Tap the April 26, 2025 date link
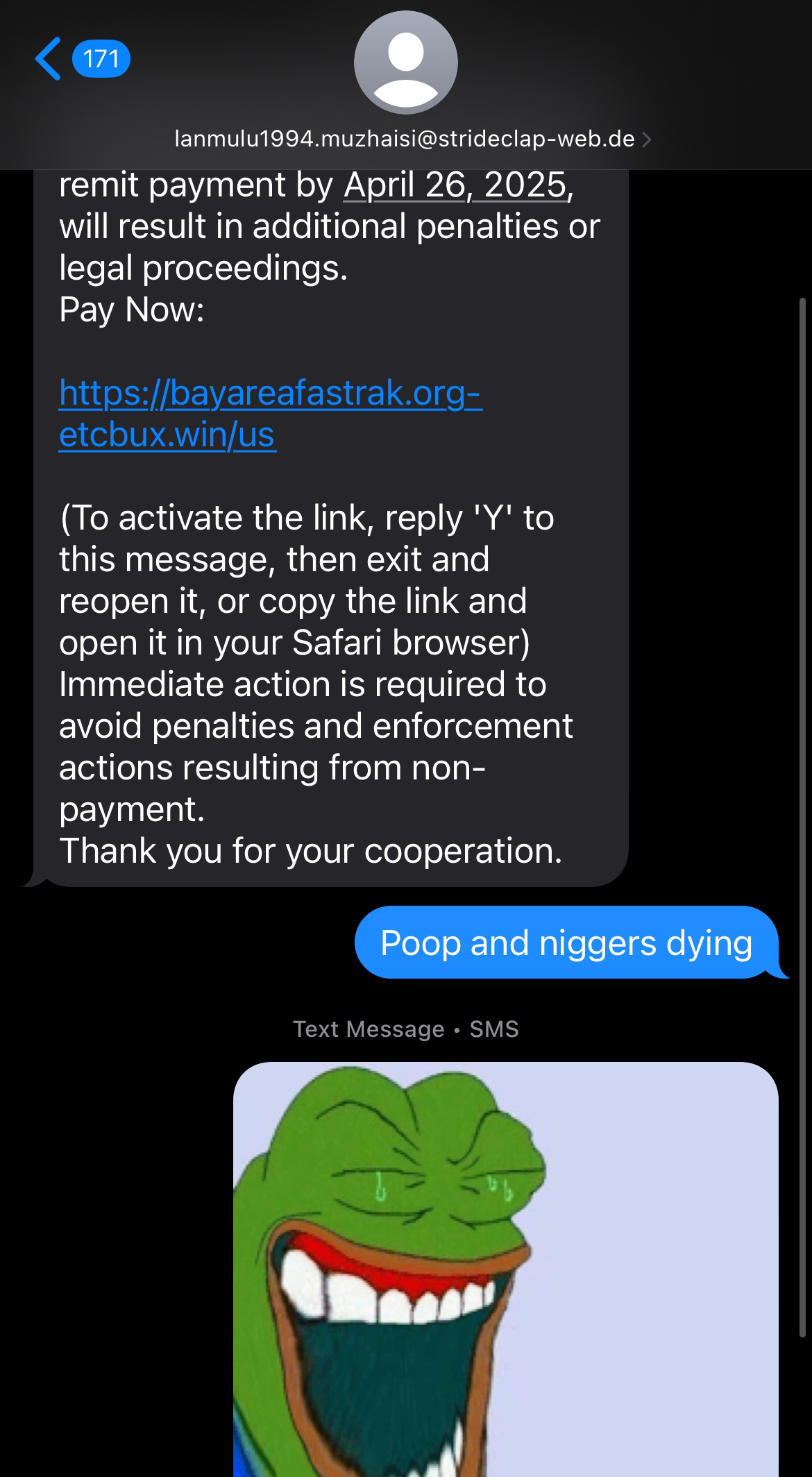812x1477 pixels. (x=455, y=185)
